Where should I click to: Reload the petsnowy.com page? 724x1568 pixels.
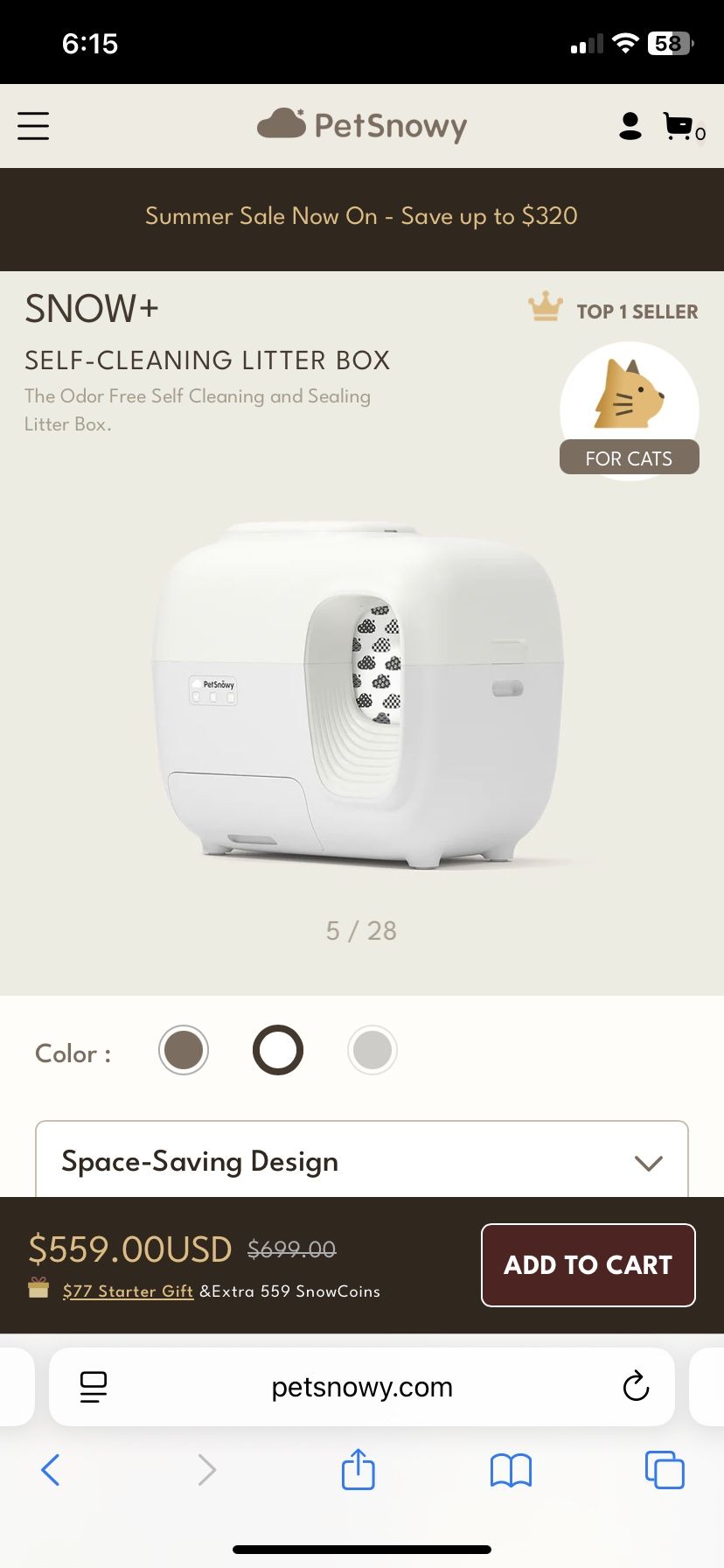(636, 1387)
